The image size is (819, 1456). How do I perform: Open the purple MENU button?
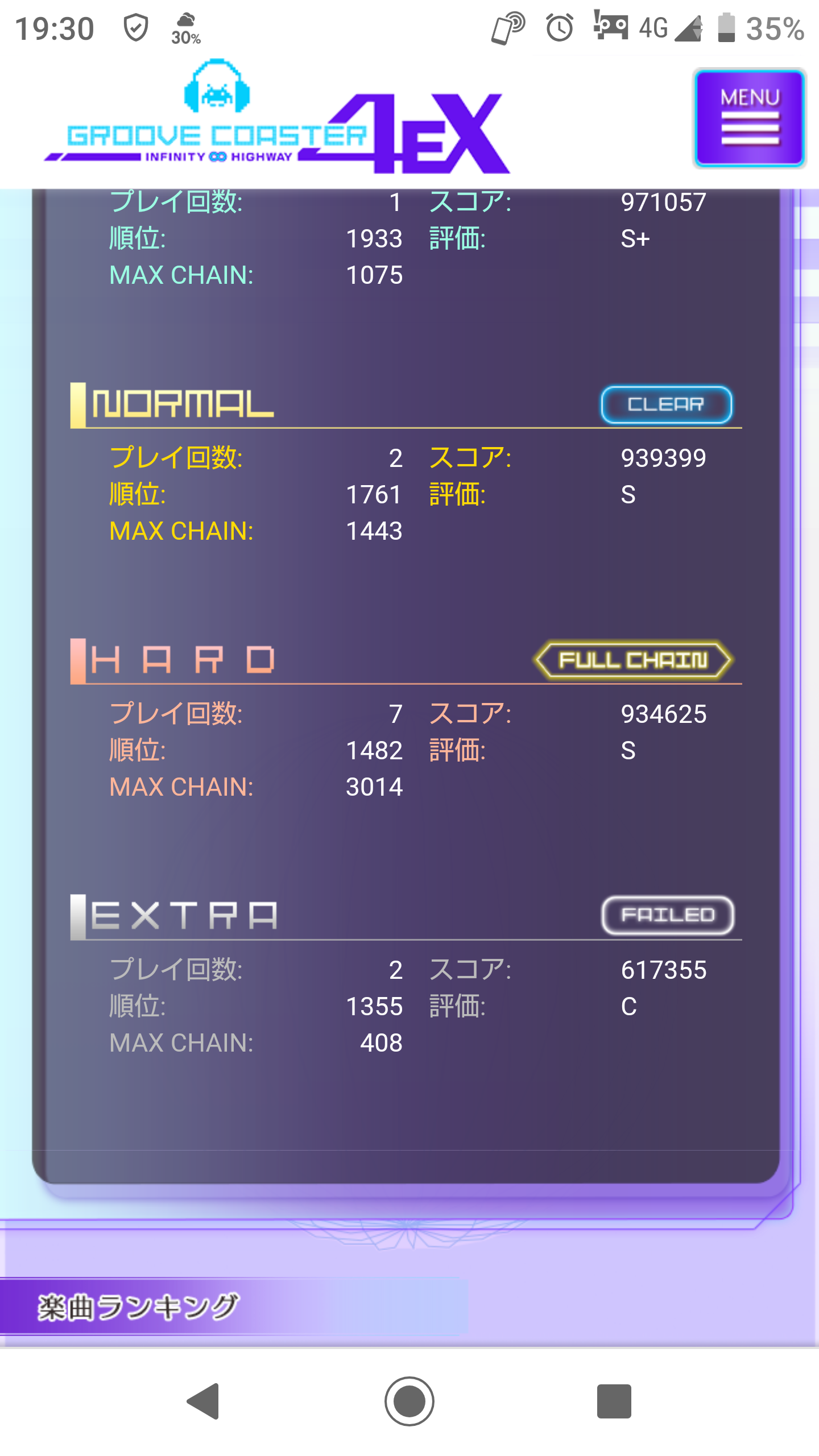coord(749,118)
